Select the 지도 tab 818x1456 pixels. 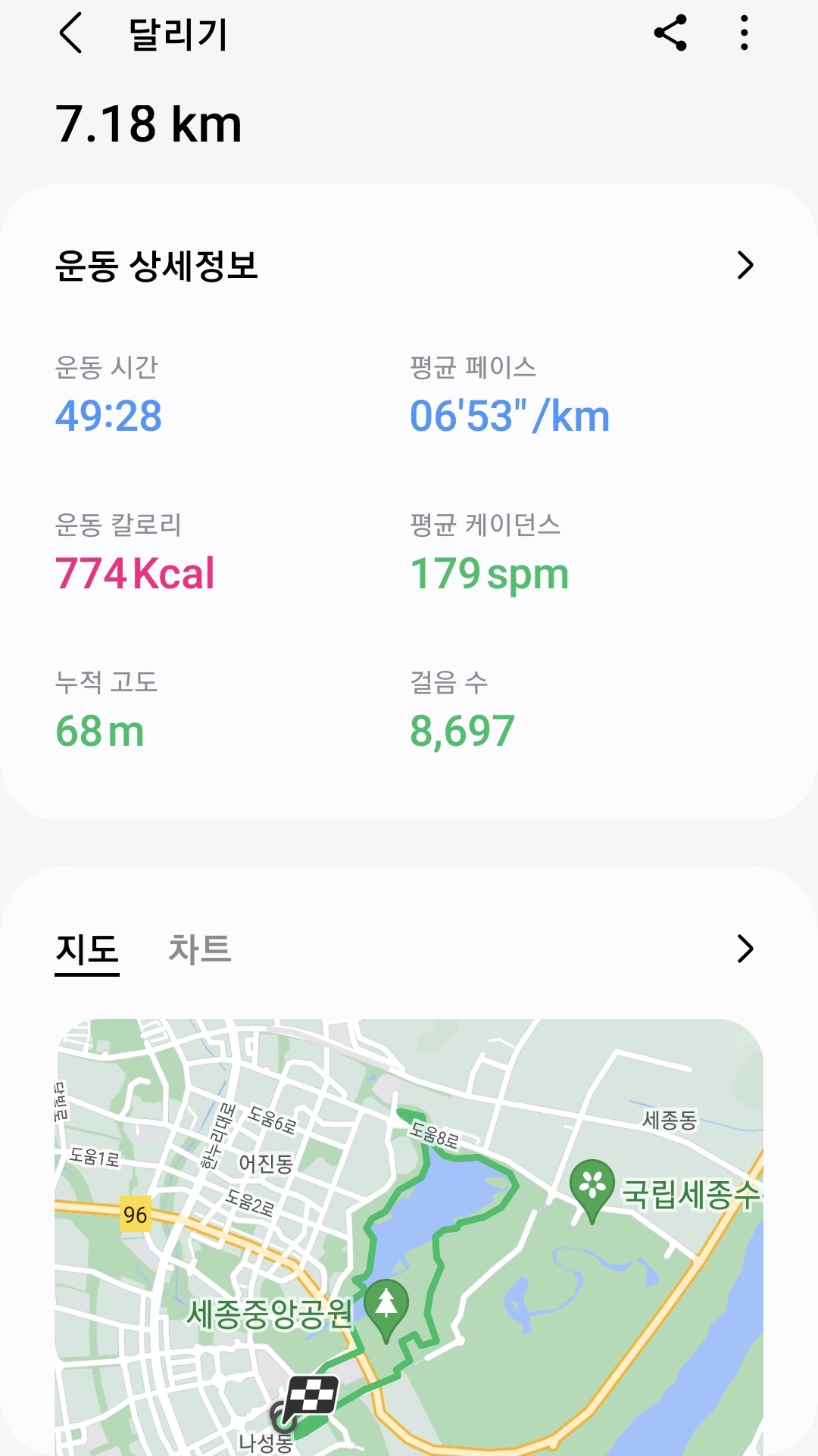[87, 950]
